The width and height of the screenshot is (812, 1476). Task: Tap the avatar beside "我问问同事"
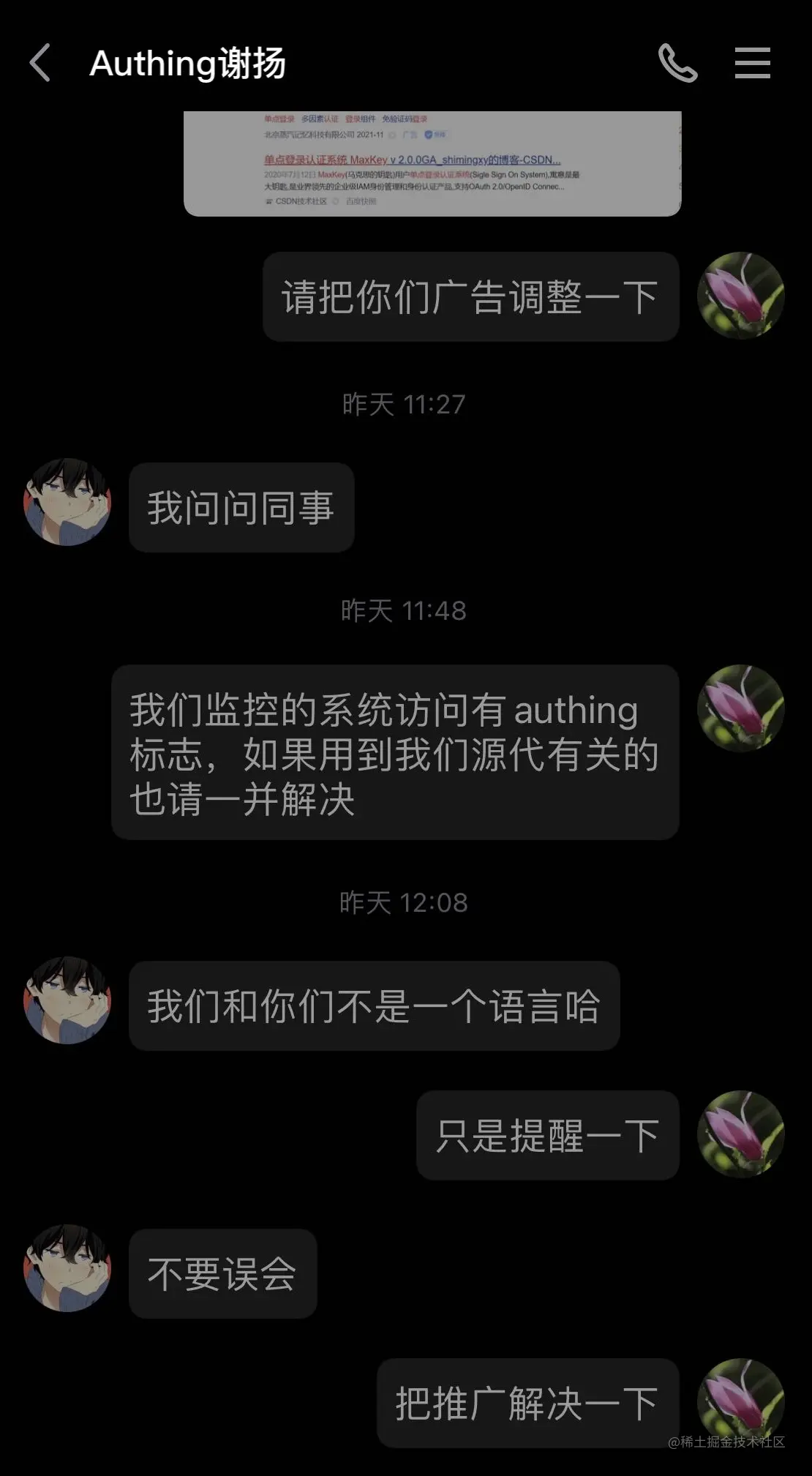click(67, 502)
